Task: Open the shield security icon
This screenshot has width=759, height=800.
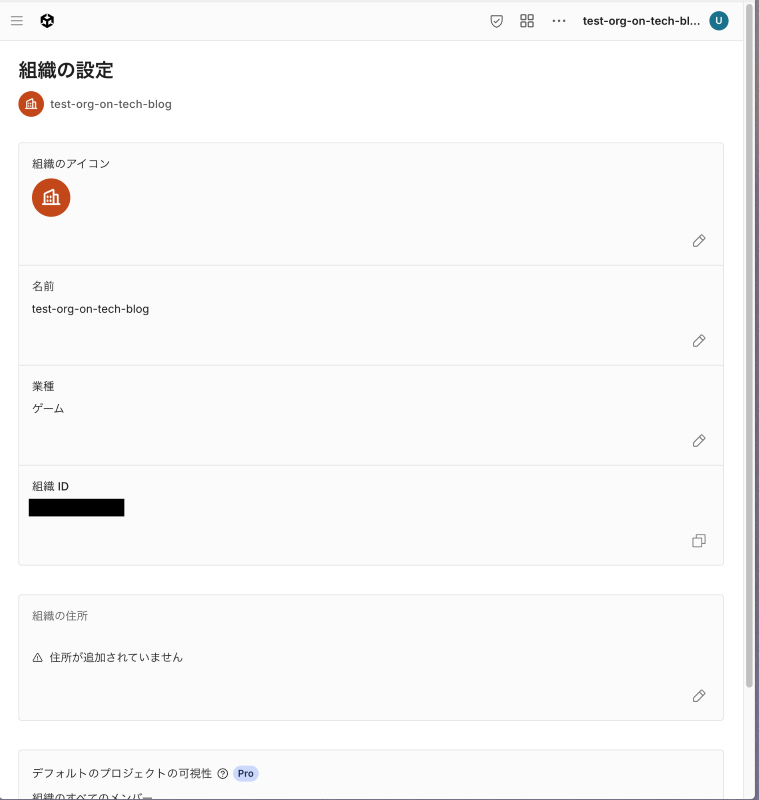Action: [x=496, y=21]
